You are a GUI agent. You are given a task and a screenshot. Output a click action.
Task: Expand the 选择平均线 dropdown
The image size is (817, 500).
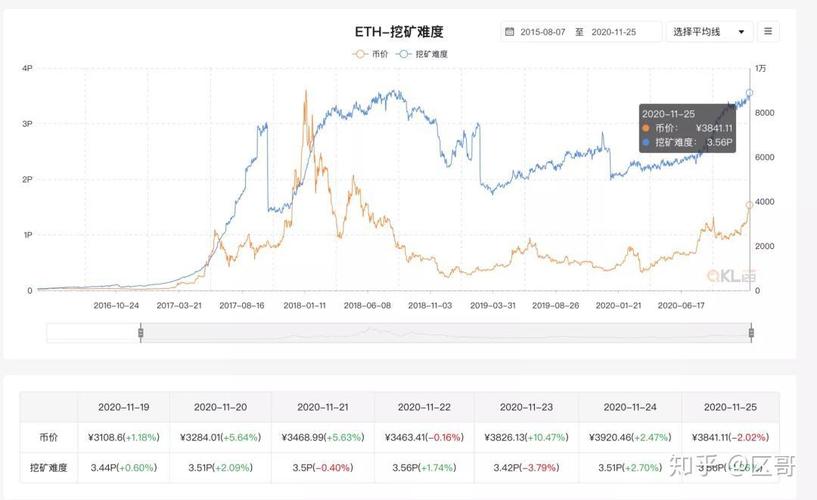(x=709, y=32)
